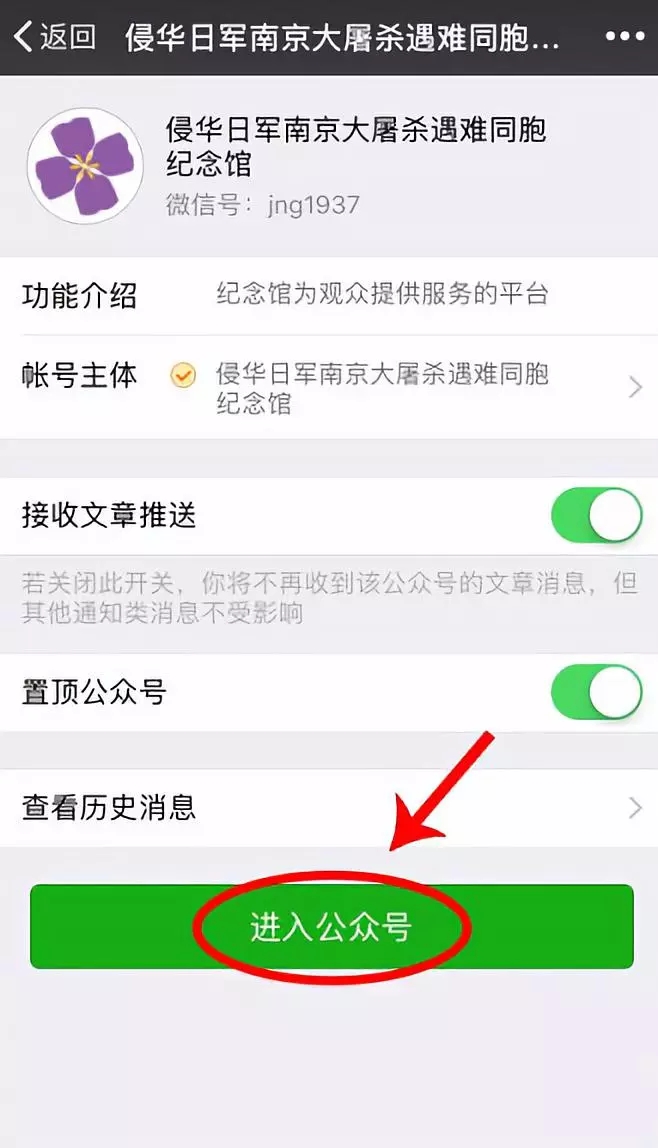Image resolution: width=658 pixels, height=1148 pixels.
Task: View the purple flower account avatar
Action: [x=85, y=165]
